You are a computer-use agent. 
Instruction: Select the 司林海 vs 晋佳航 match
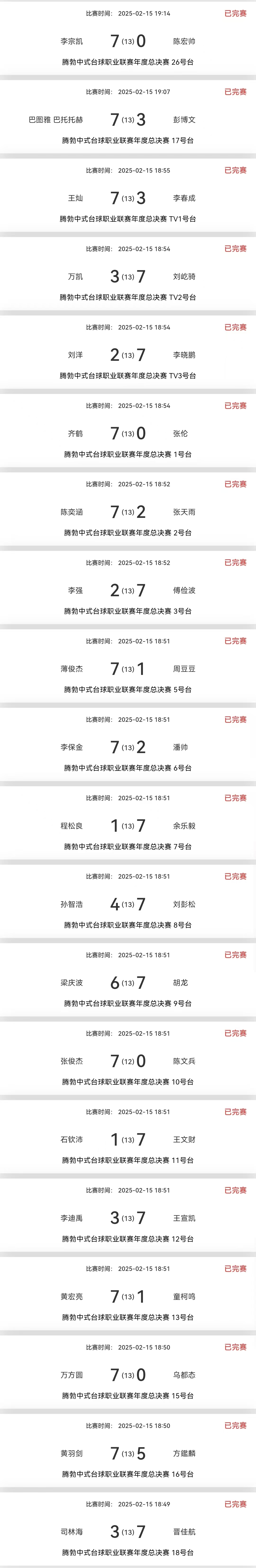(128, 1532)
